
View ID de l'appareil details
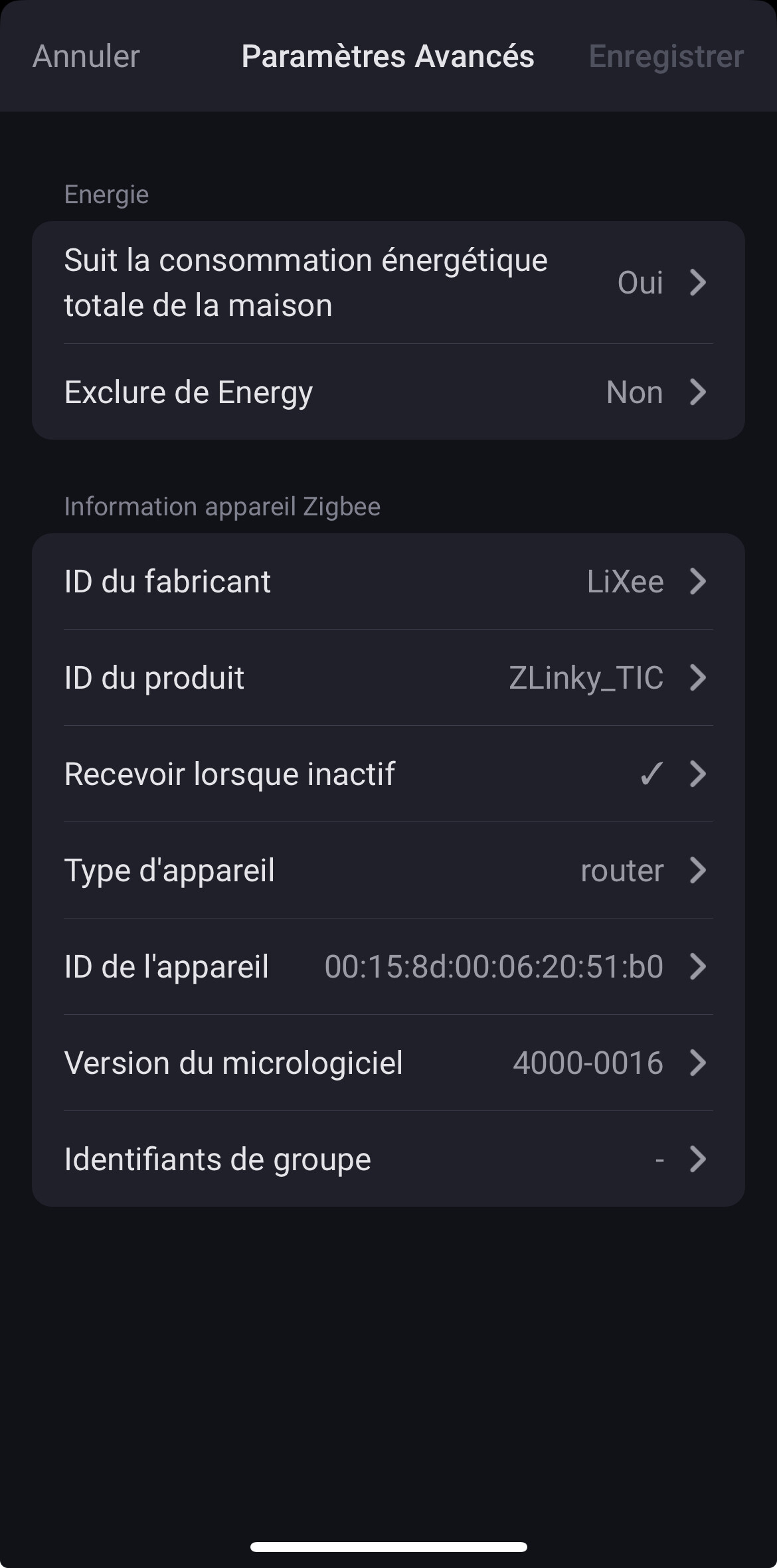[388, 966]
